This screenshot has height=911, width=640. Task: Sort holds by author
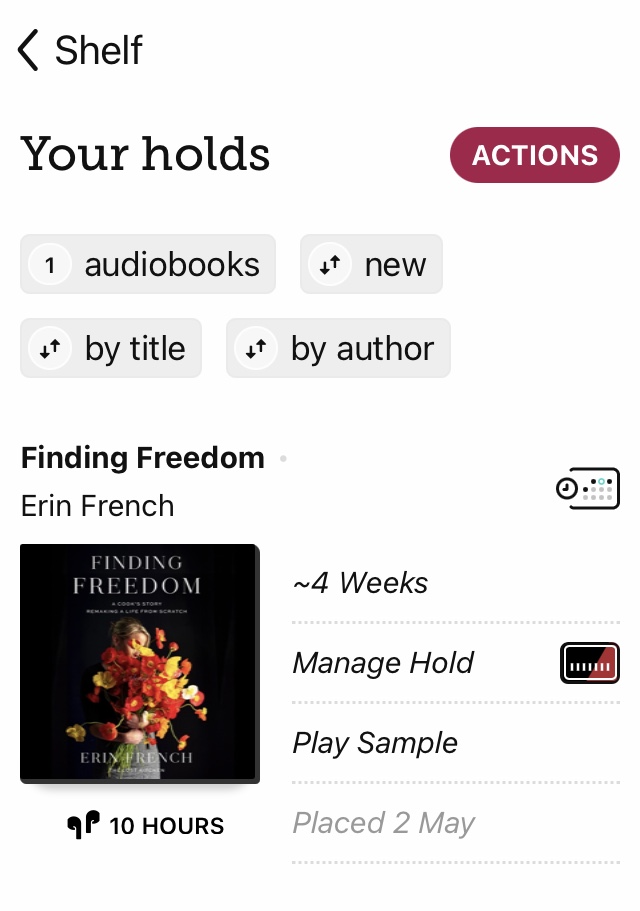(x=338, y=348)
